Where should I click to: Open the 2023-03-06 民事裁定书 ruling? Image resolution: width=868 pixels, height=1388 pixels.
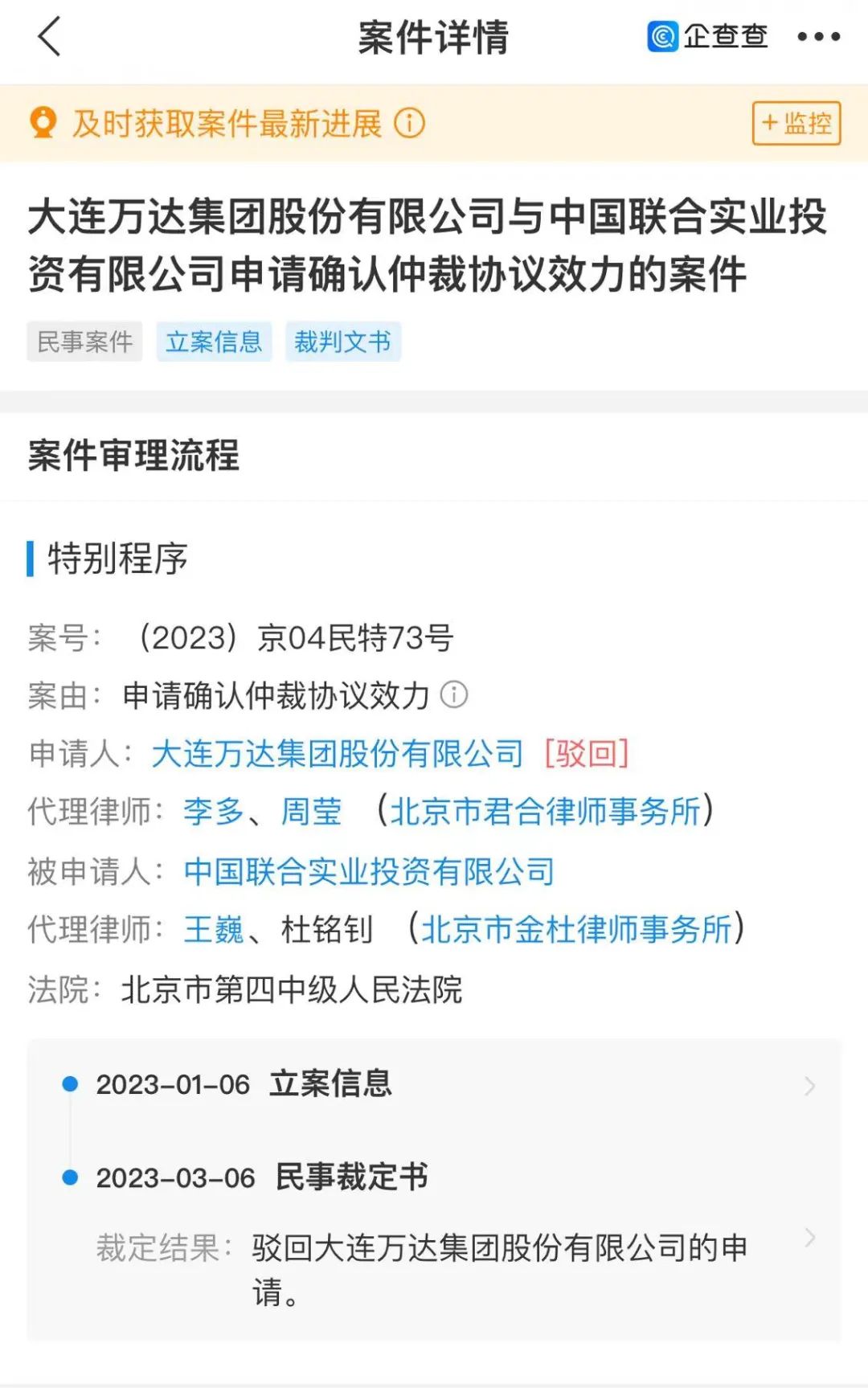(x=434, y=1178)
